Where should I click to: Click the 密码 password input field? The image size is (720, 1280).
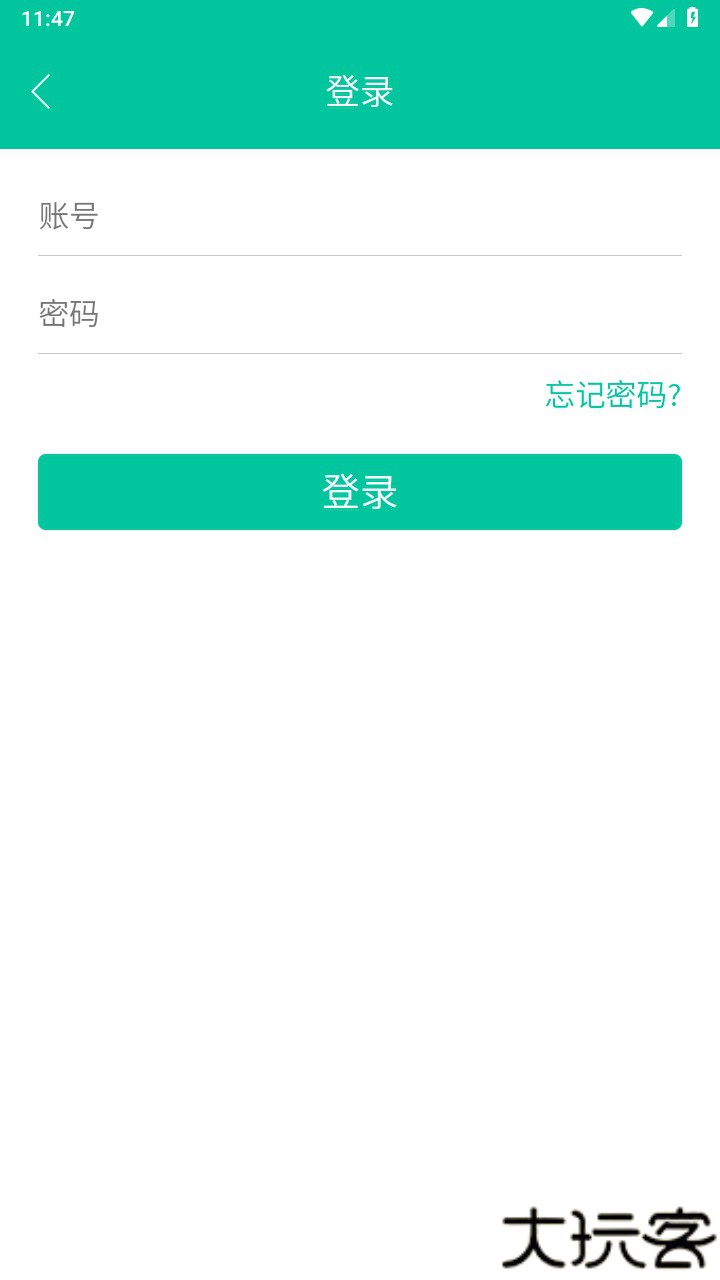pos(360,314)
